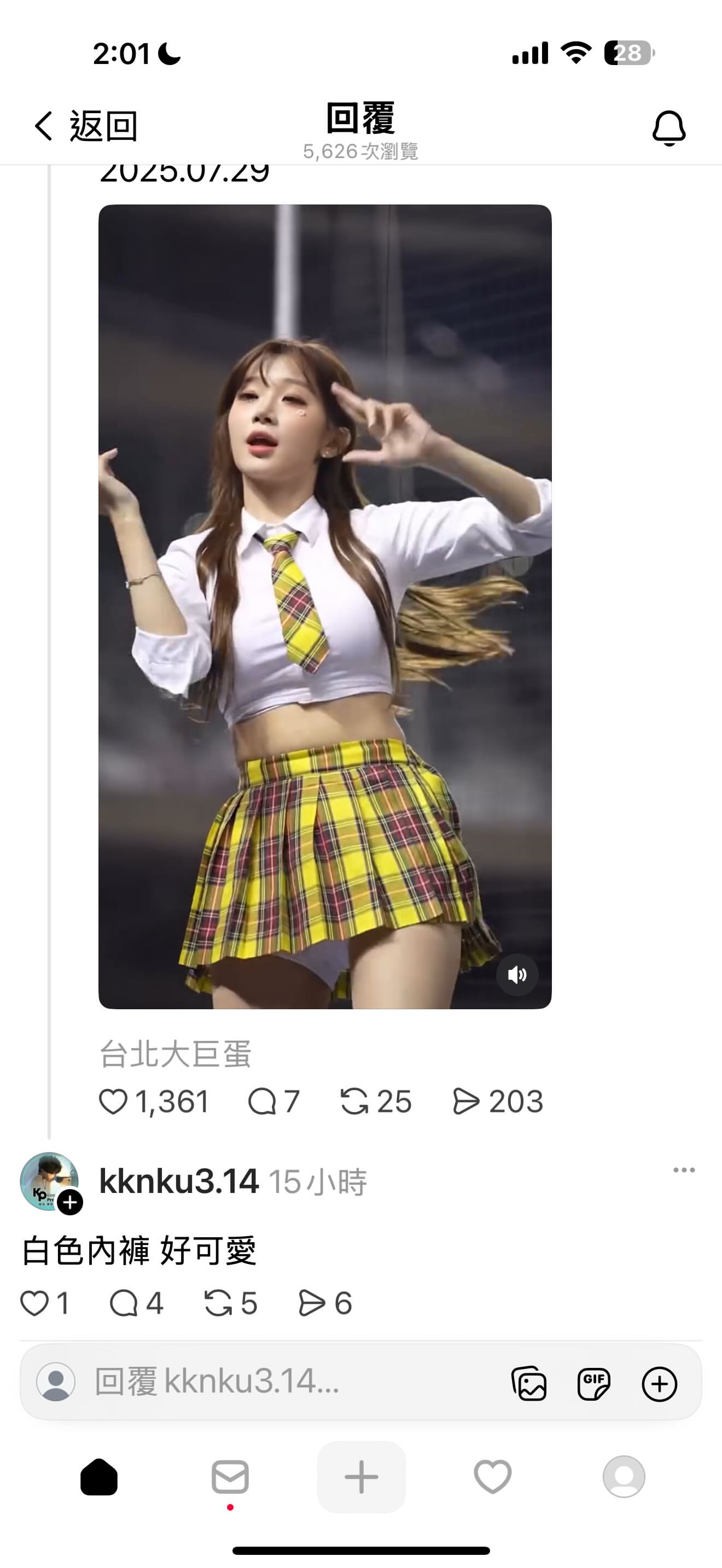Screen dimensions: 722x1568
Task: Repost kknku3.14's reply
Action: 218,1303
